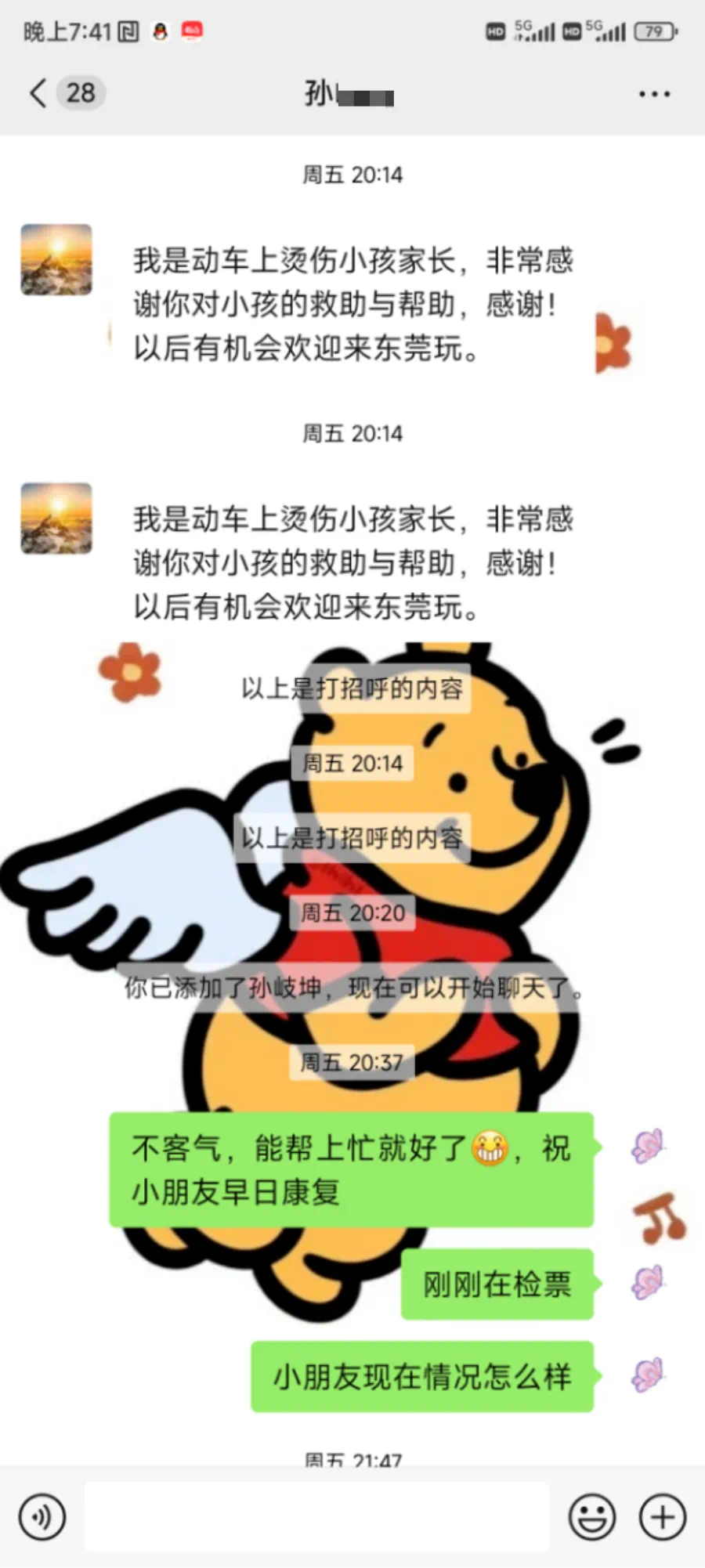
Task: Focus the message text field
Action: (316, 1516)
